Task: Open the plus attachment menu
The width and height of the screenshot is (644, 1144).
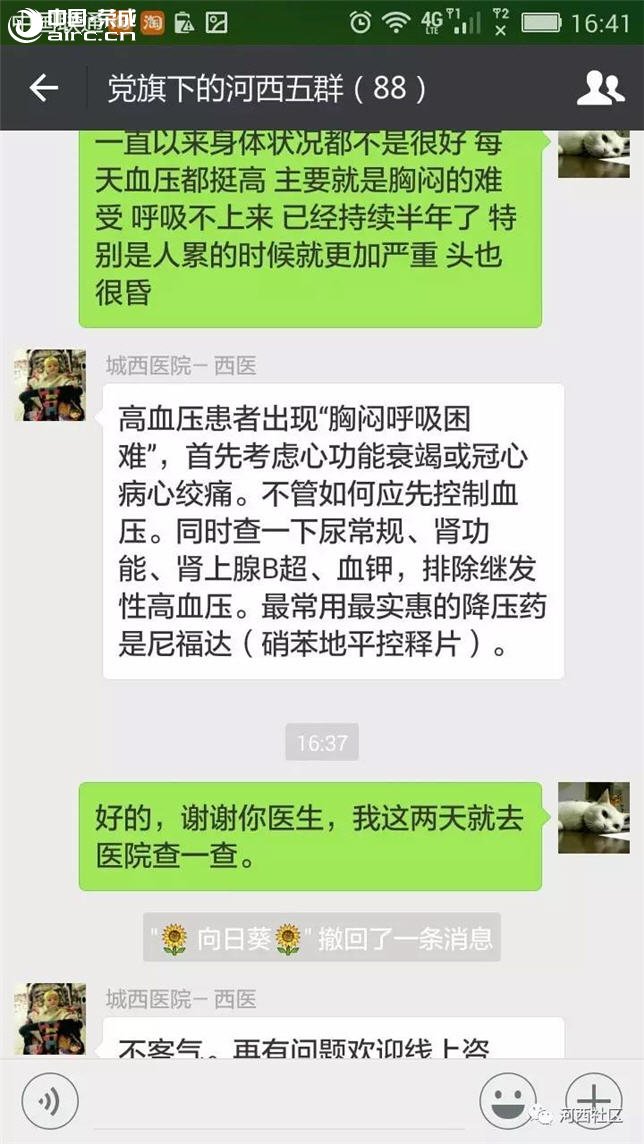Action: coord(593,1098)
